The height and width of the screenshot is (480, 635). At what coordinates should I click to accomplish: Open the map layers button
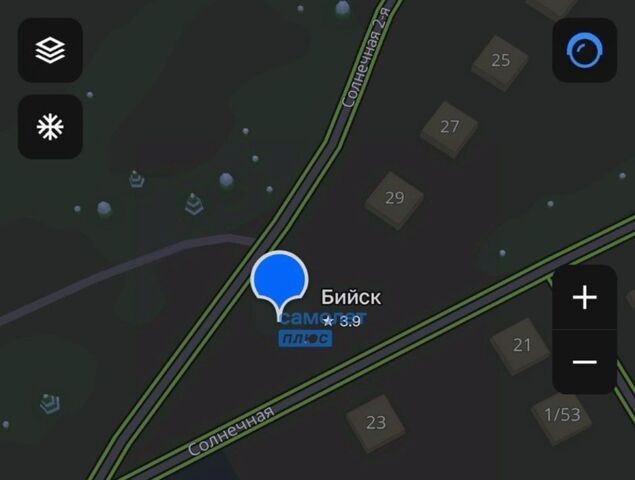[x=50, y=51]
